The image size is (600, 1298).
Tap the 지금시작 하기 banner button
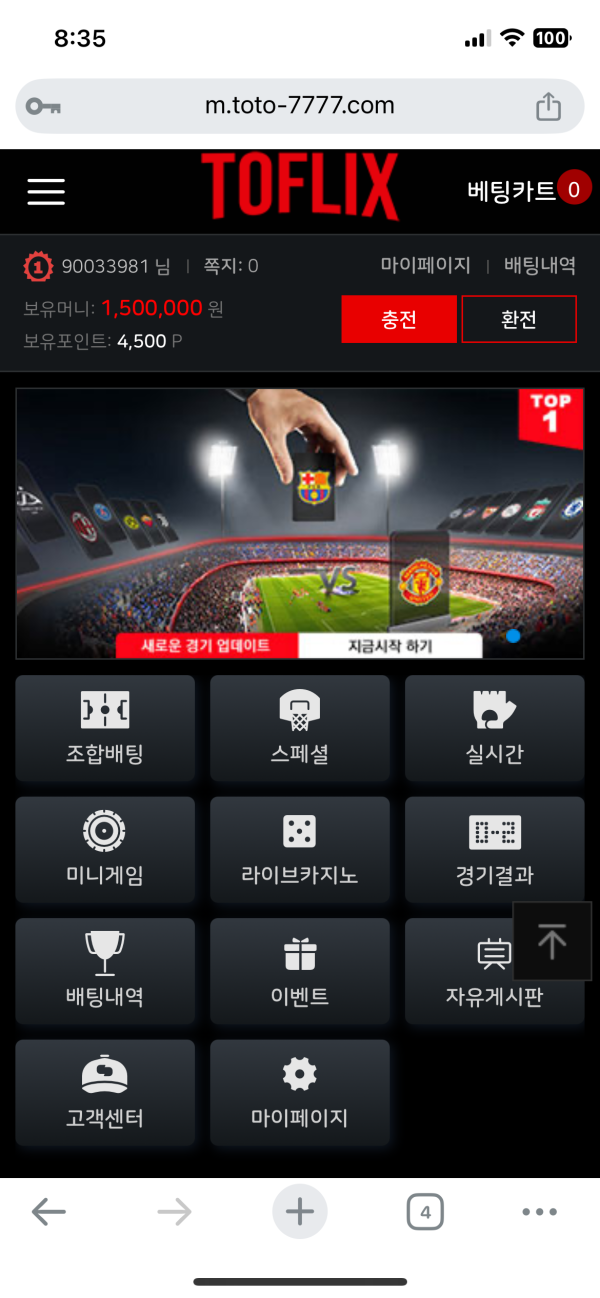pyautogui.click(x=390, y=646)
